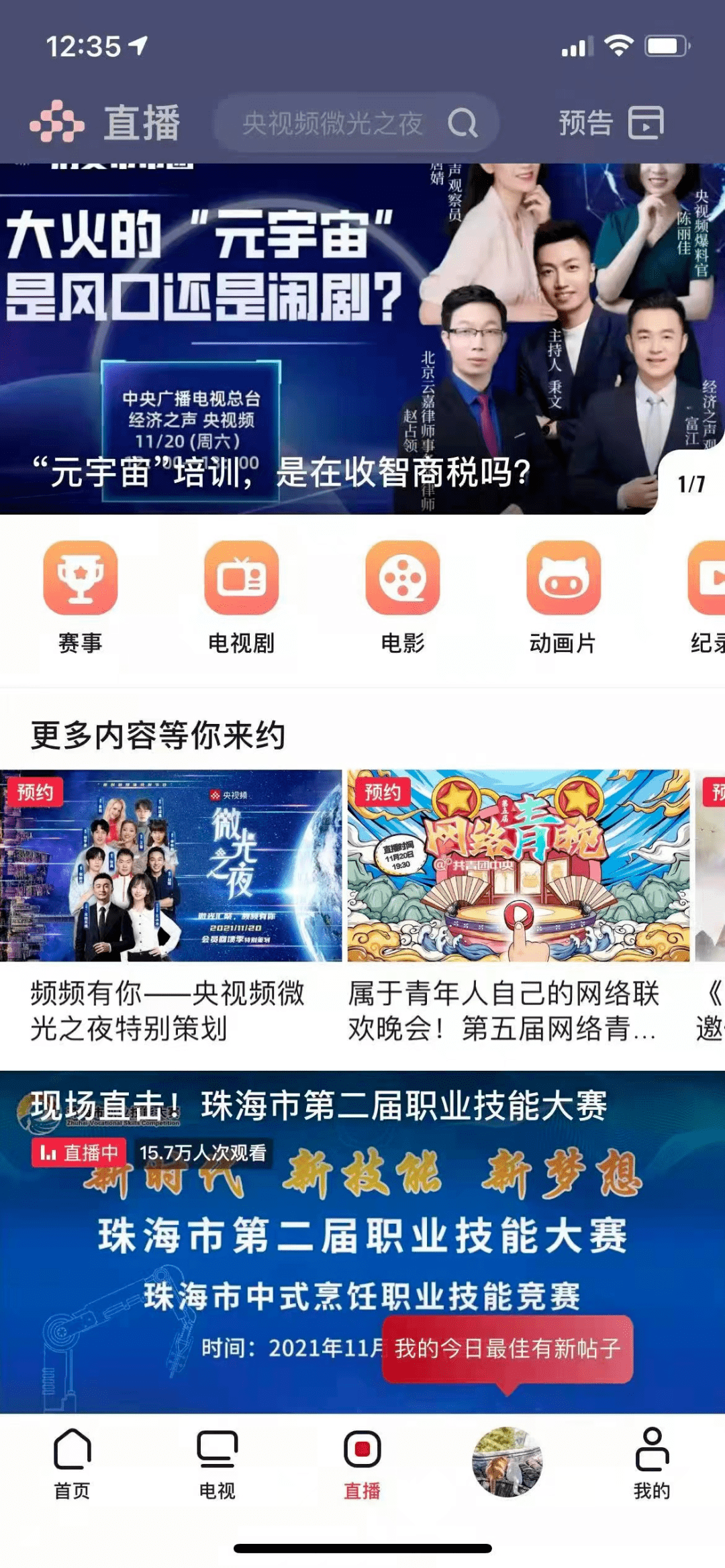Go to the 我的 tab
The width and height of the screenshot is (725, 1568).
click(x=652, y=1463)
